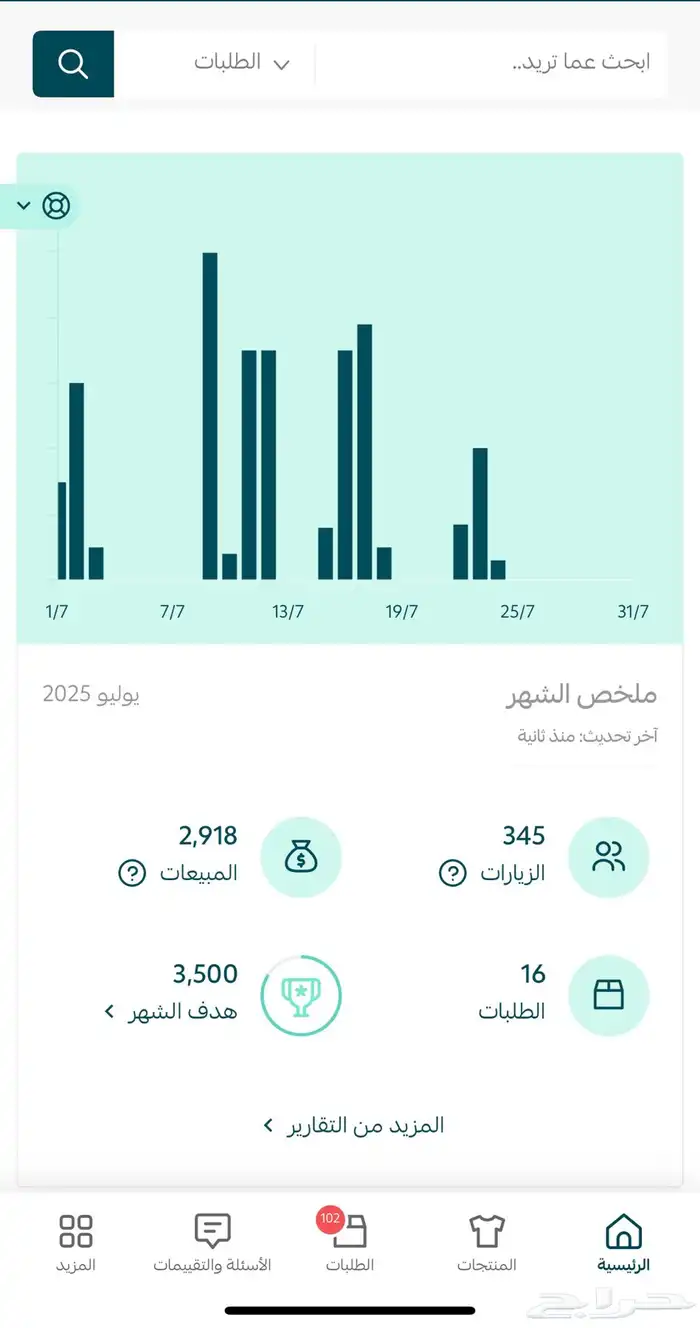Show info about المبيعات metric

coord(132,873)
